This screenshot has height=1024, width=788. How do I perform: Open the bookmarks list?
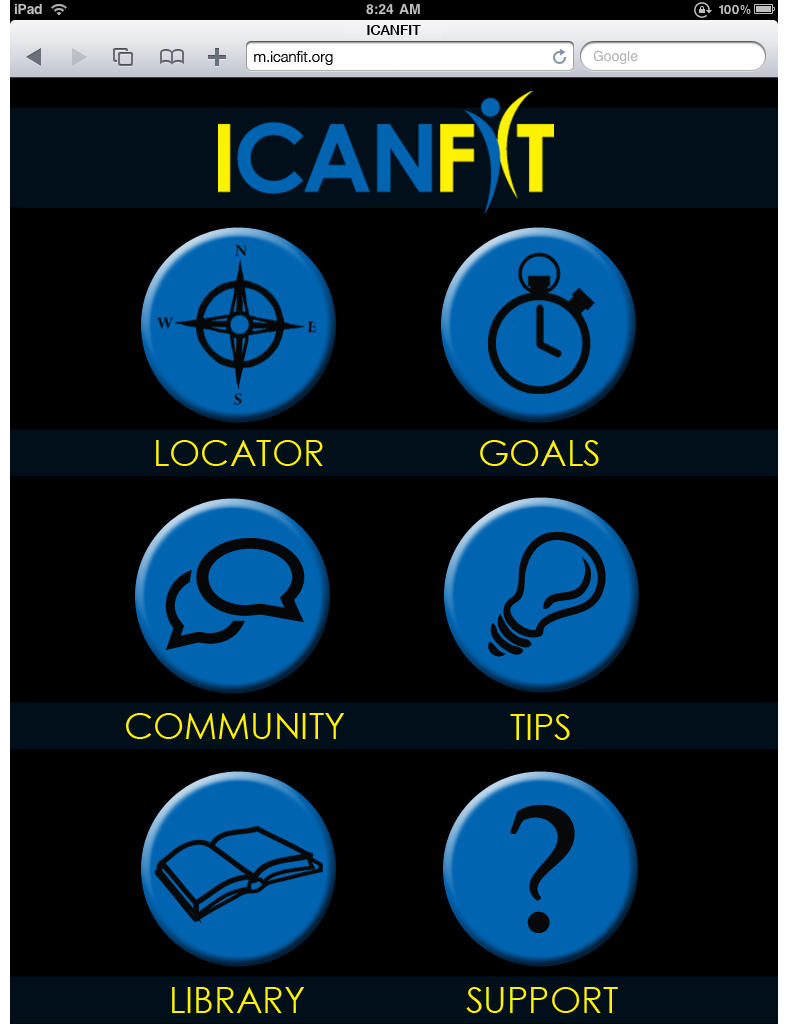172,57
